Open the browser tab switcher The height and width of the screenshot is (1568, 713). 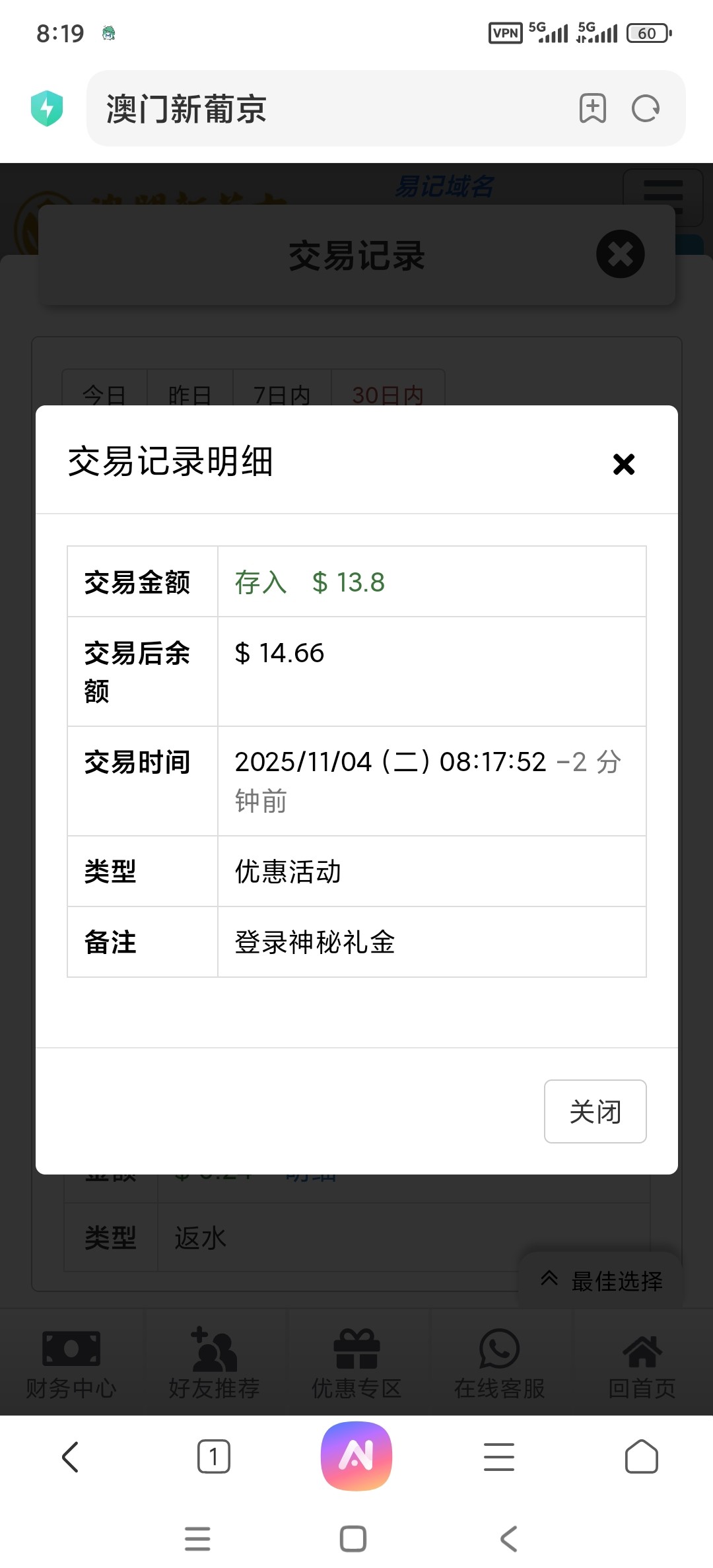[213, 1456]
